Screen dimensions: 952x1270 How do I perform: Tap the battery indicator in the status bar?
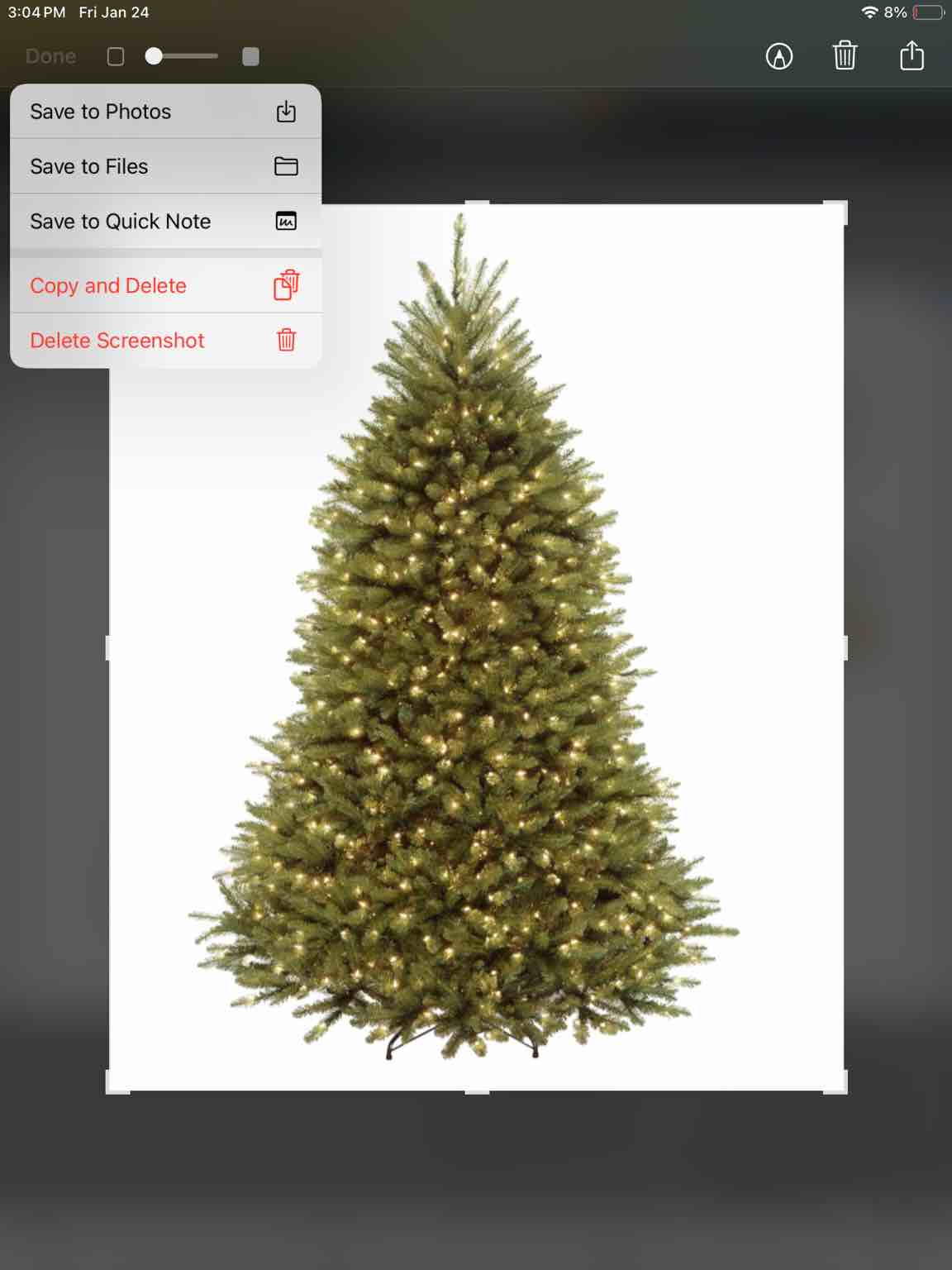(925, 12)
